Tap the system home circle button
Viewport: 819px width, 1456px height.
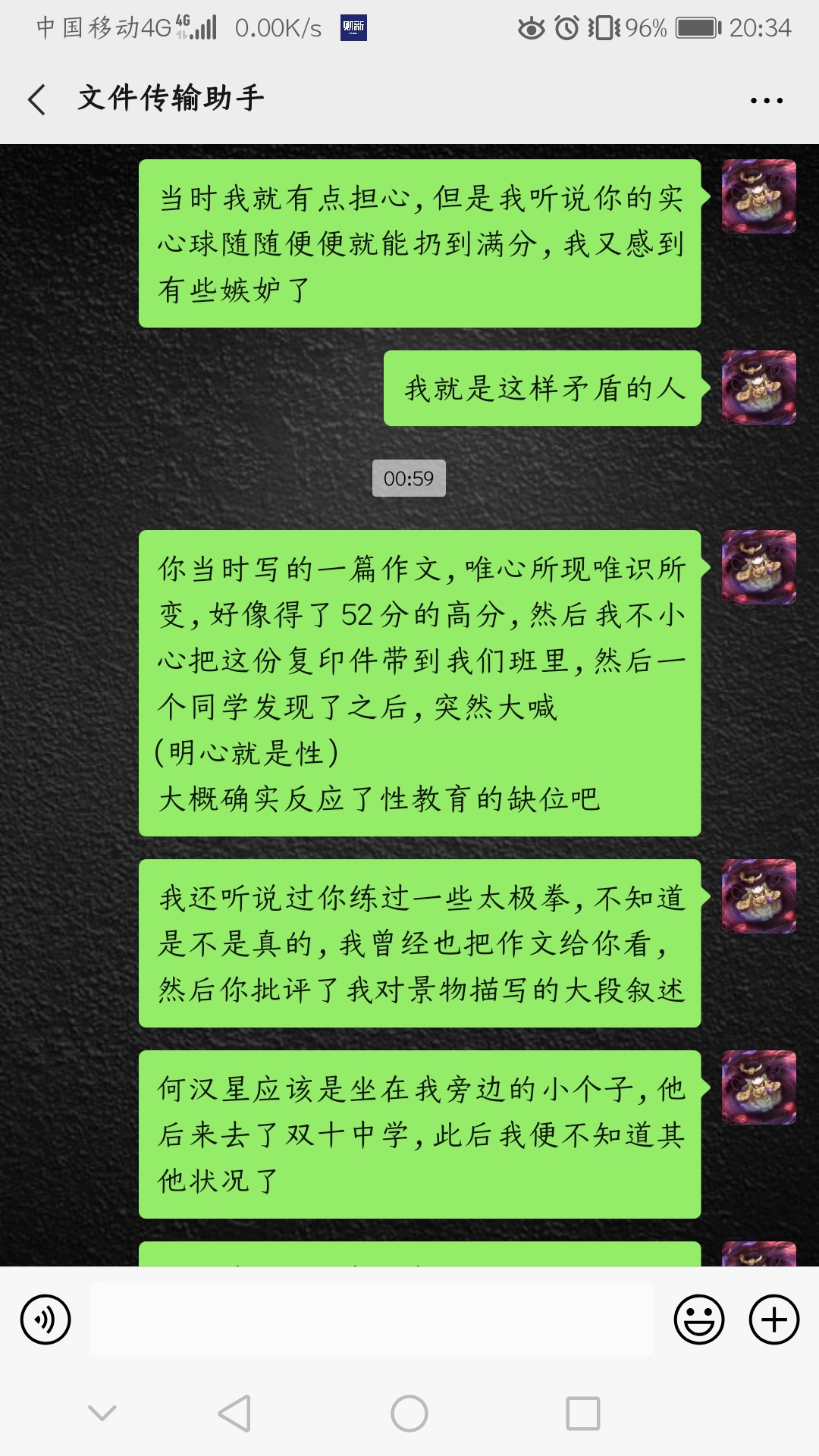[x=409, y=1414]
